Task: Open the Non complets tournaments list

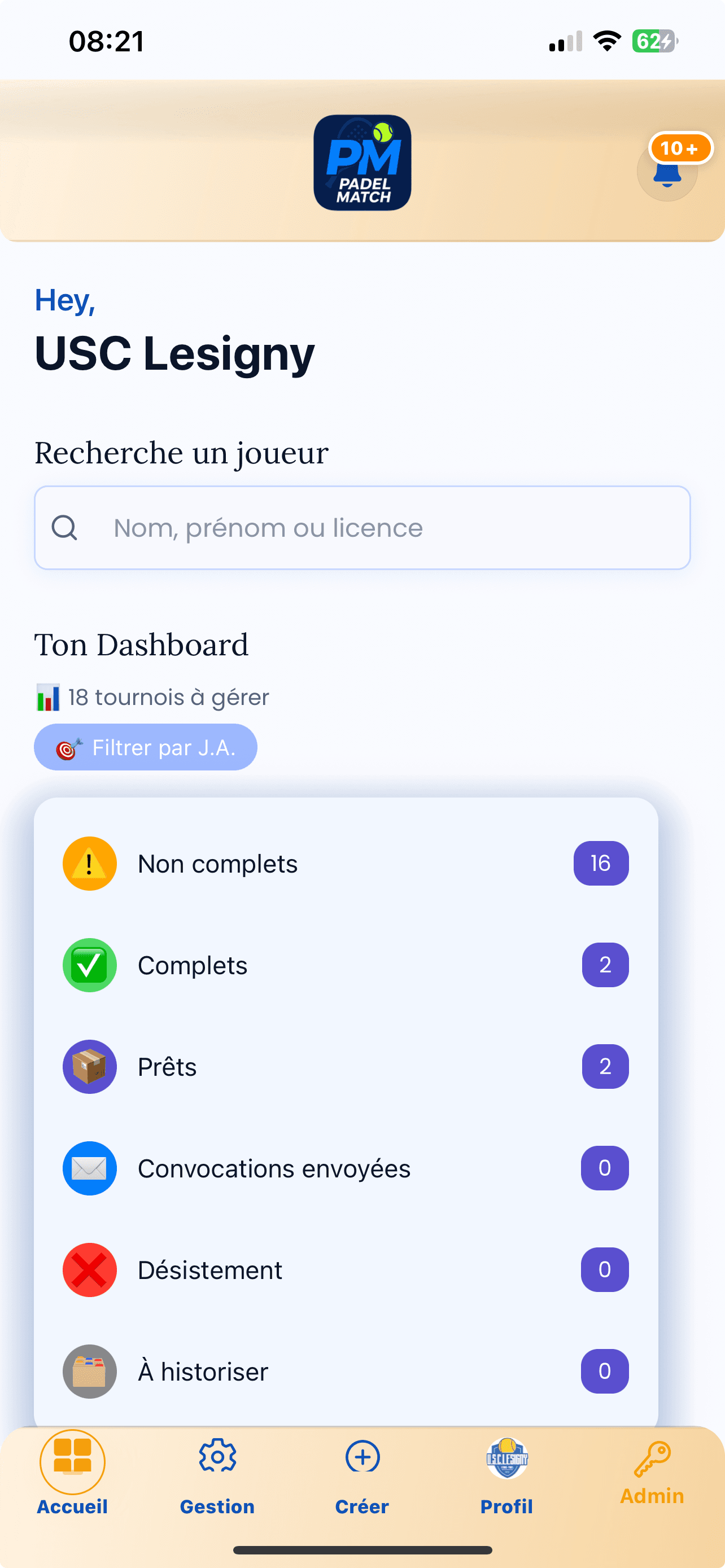Action: 346,863
